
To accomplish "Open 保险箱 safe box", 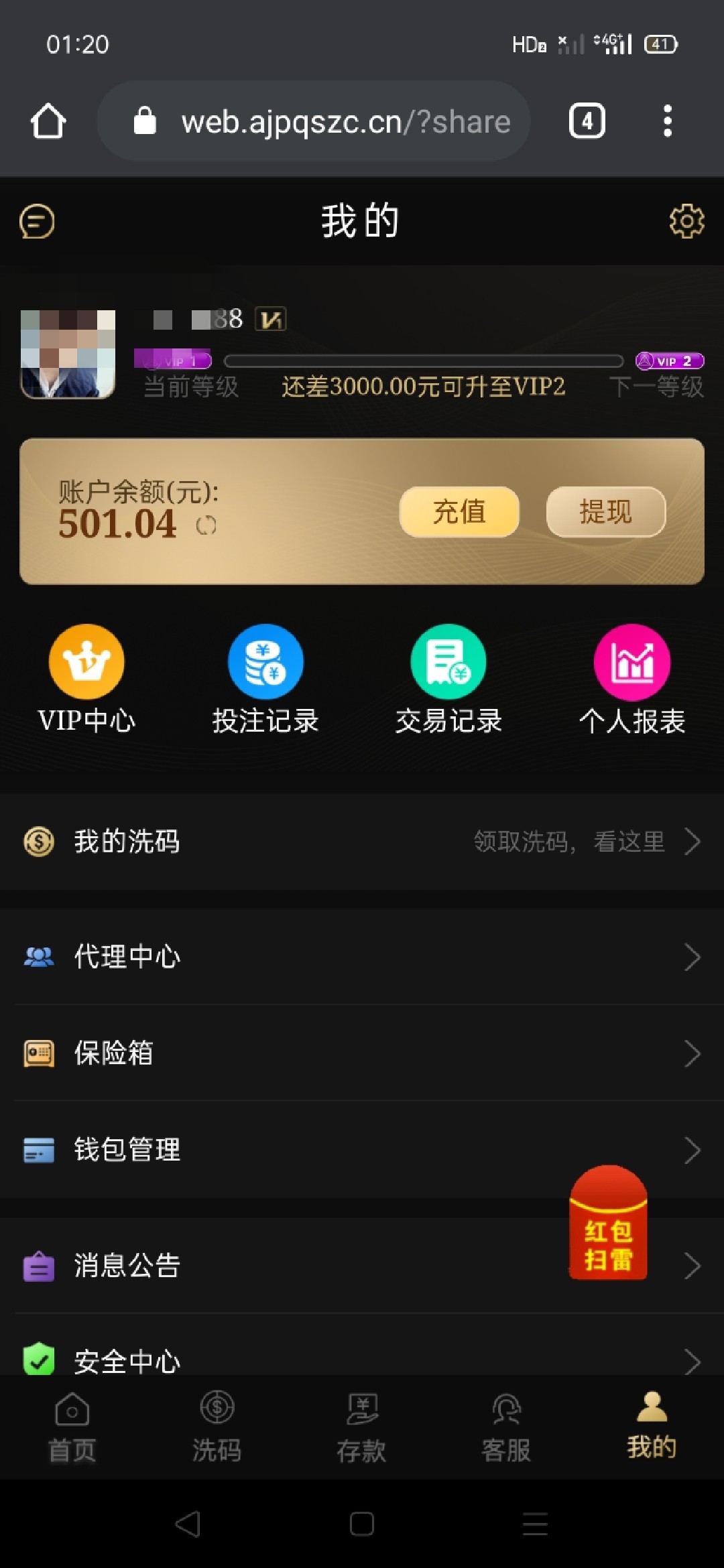I will coord(362,1053).
